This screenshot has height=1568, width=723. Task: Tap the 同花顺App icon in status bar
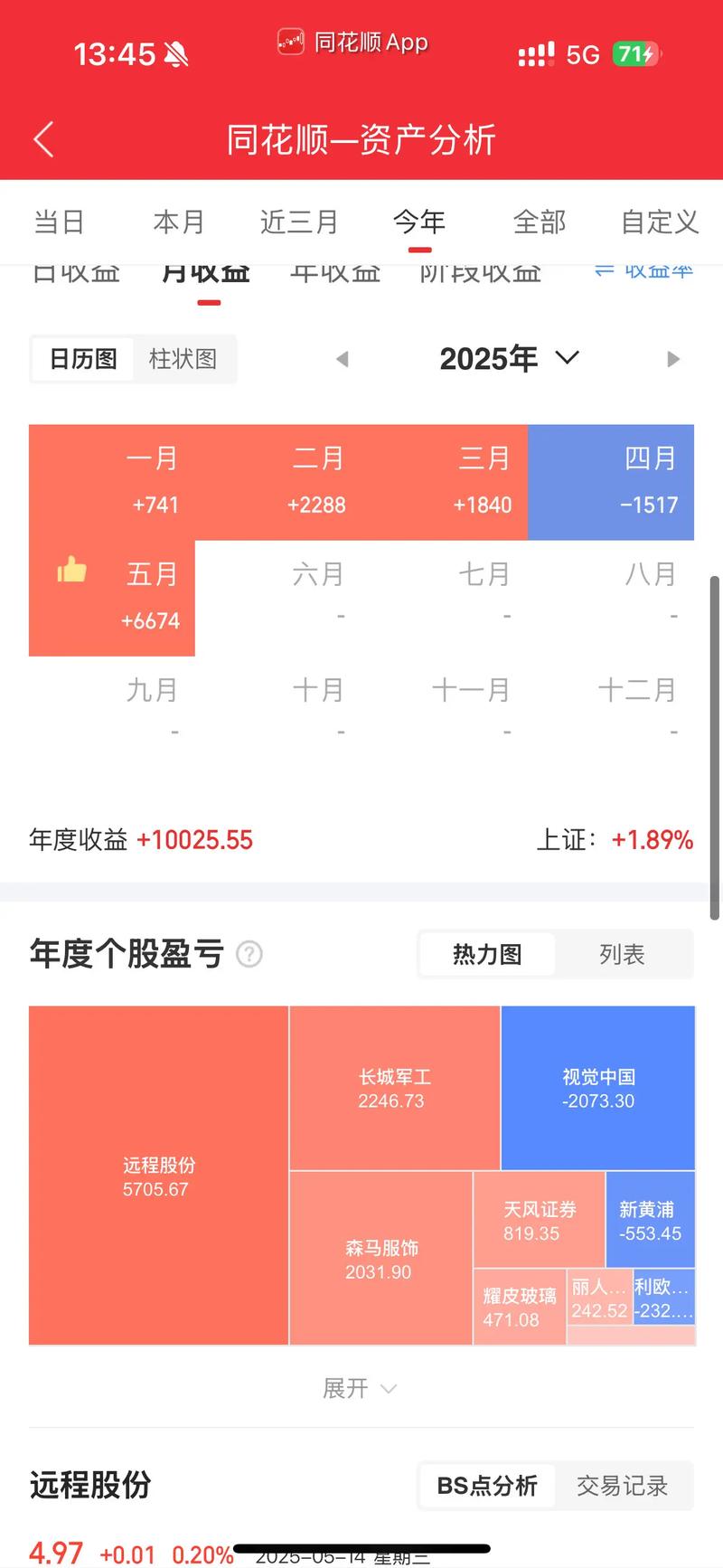[x=290, y=41]
